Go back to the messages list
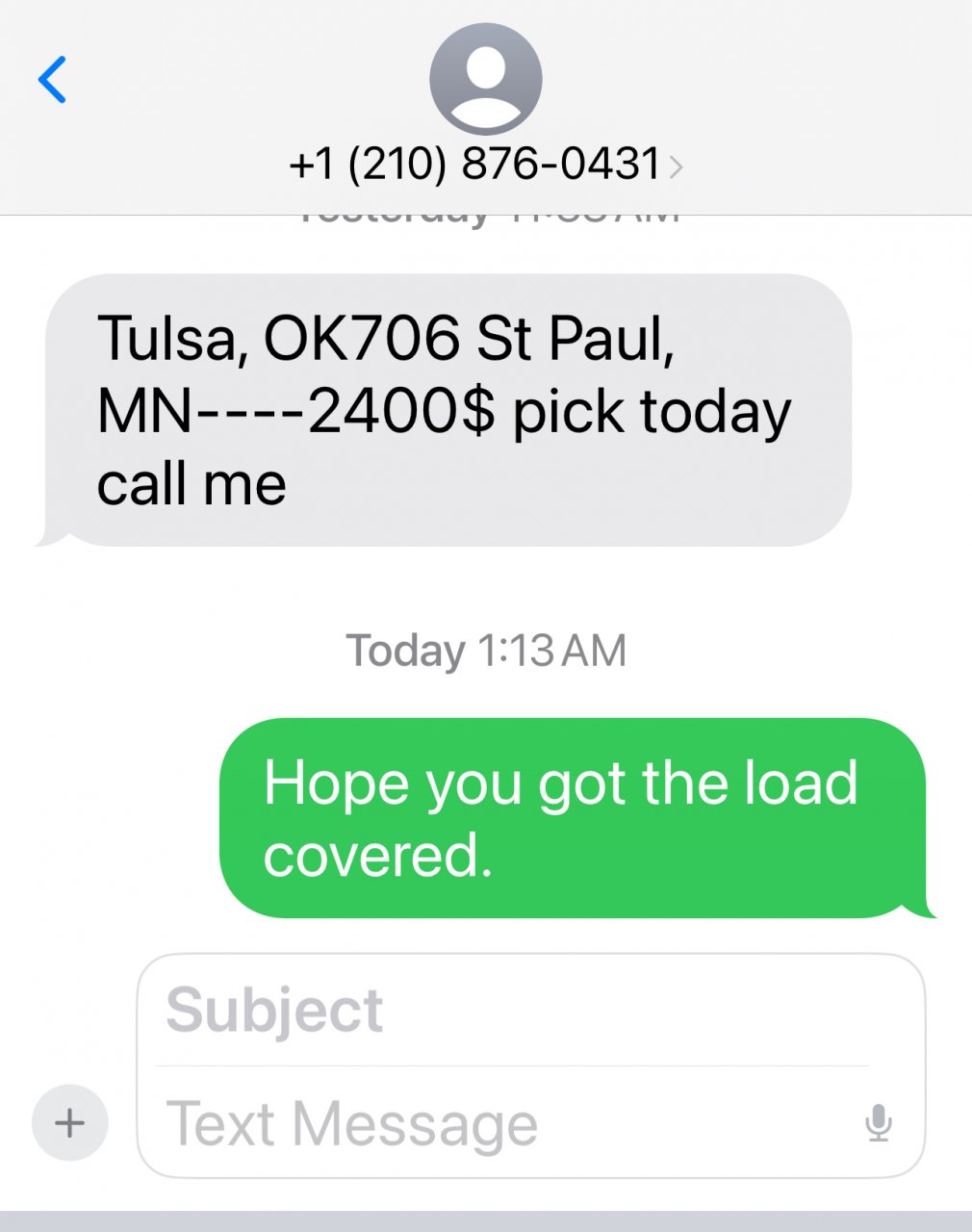972x1232 pixels. tap(53, 80)
